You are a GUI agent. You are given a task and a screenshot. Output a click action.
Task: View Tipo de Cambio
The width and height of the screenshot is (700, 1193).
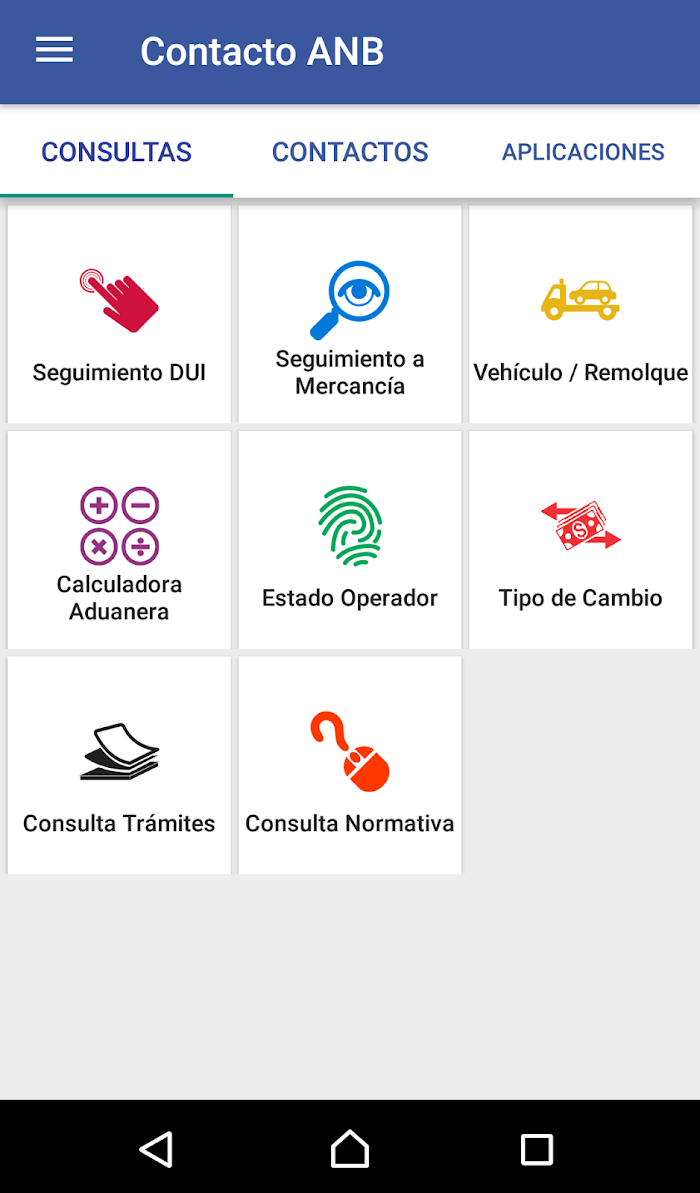tap(581, 540)
